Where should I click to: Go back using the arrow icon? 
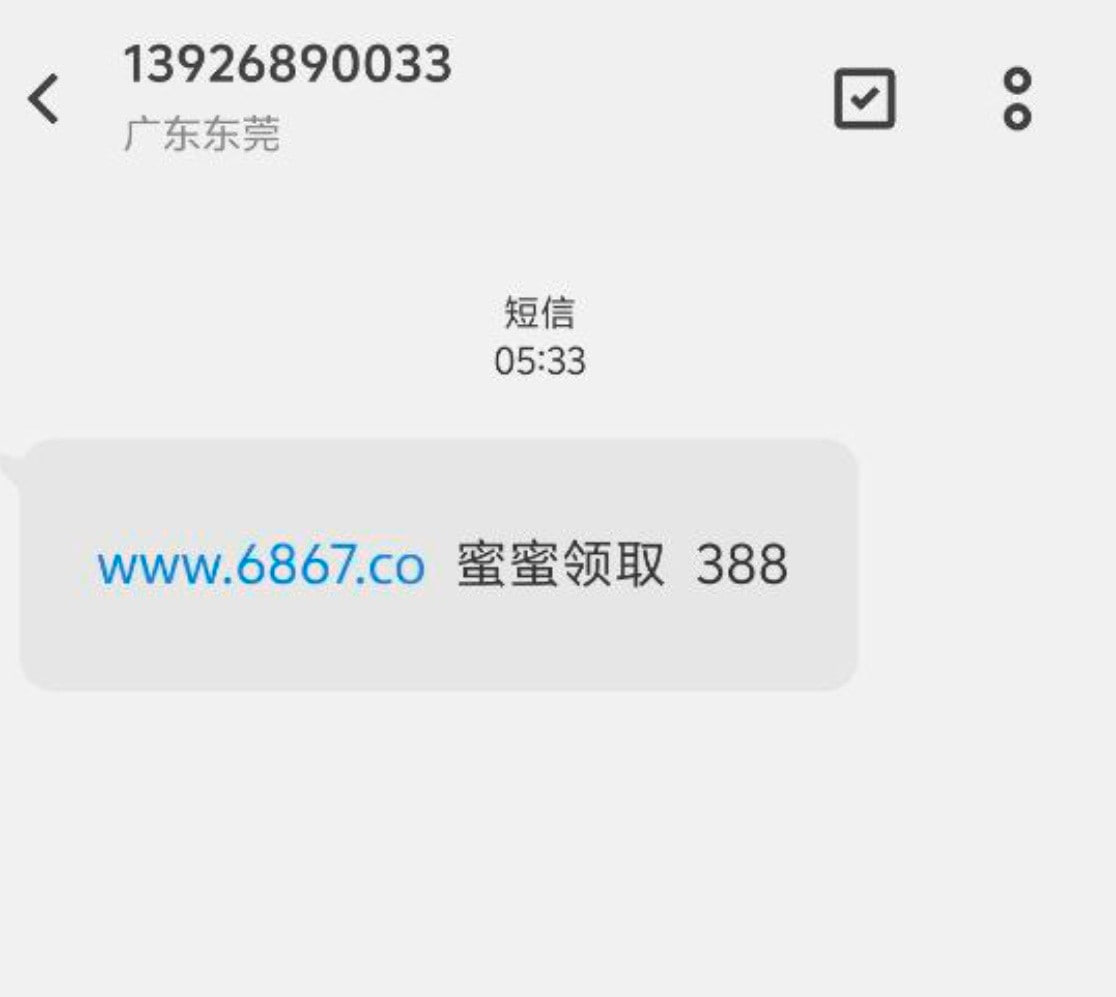point(44,100)
